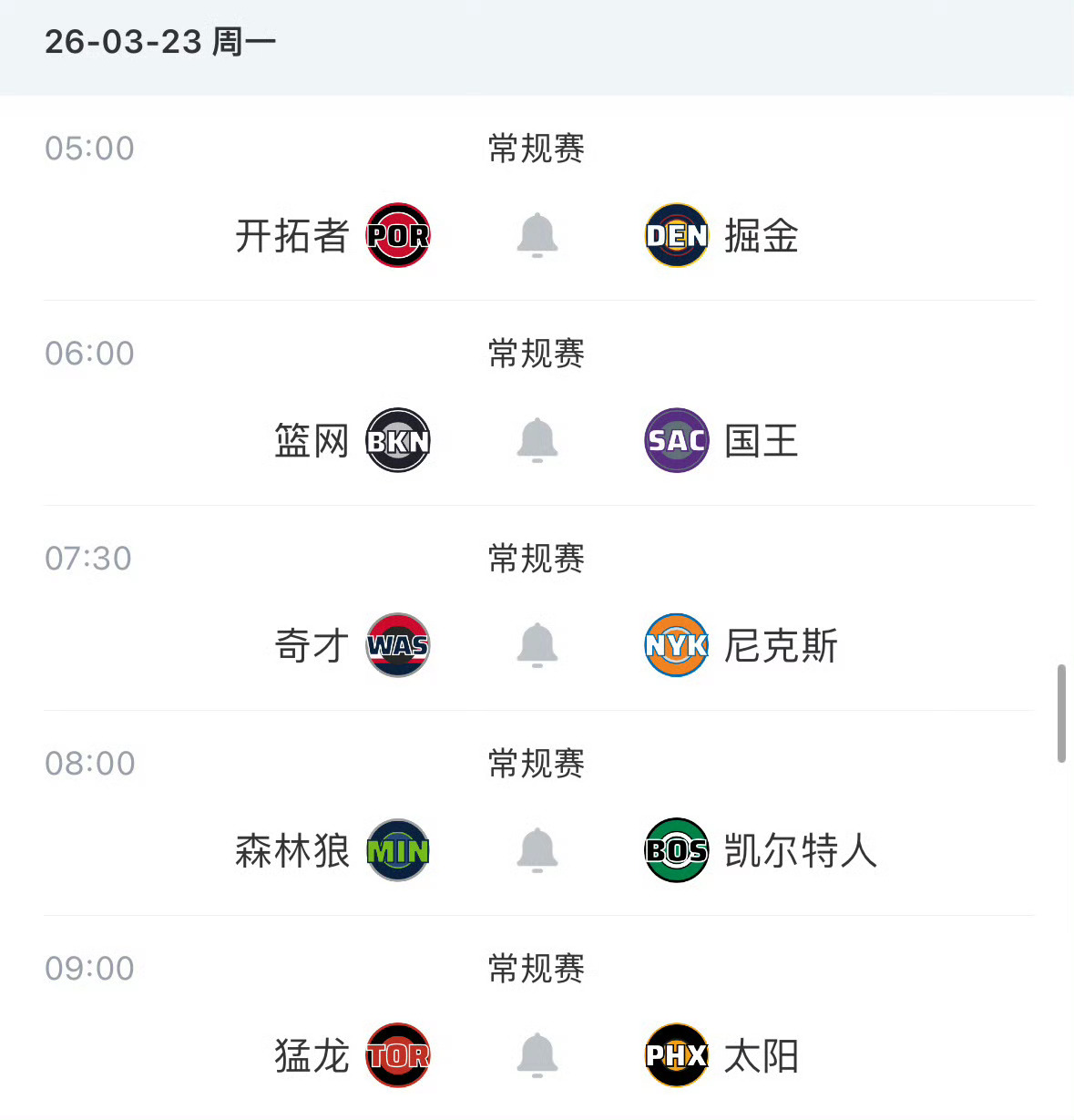Select the Nuggets DEN logo icon

coord(675,236)
